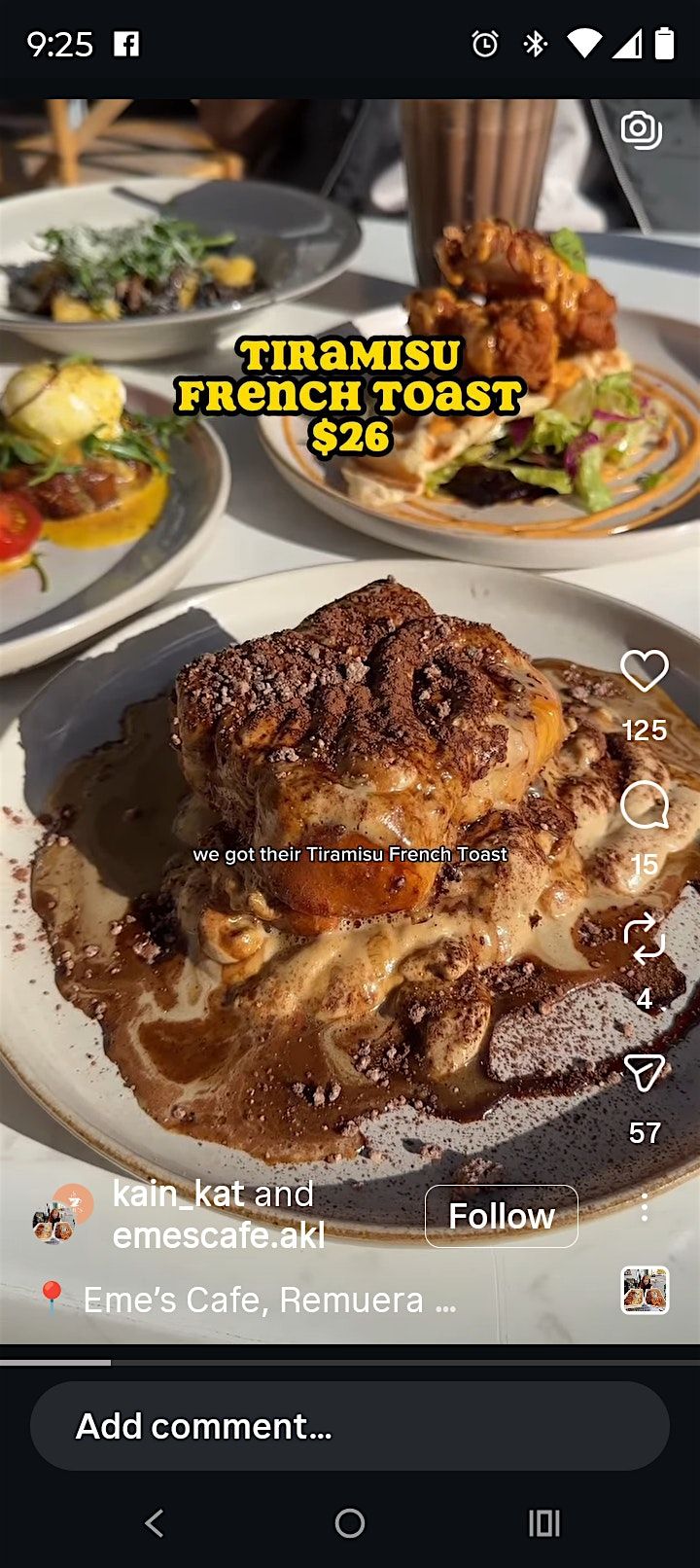
Task: Share reel via paper plane icon
Action: [644, 1073]
